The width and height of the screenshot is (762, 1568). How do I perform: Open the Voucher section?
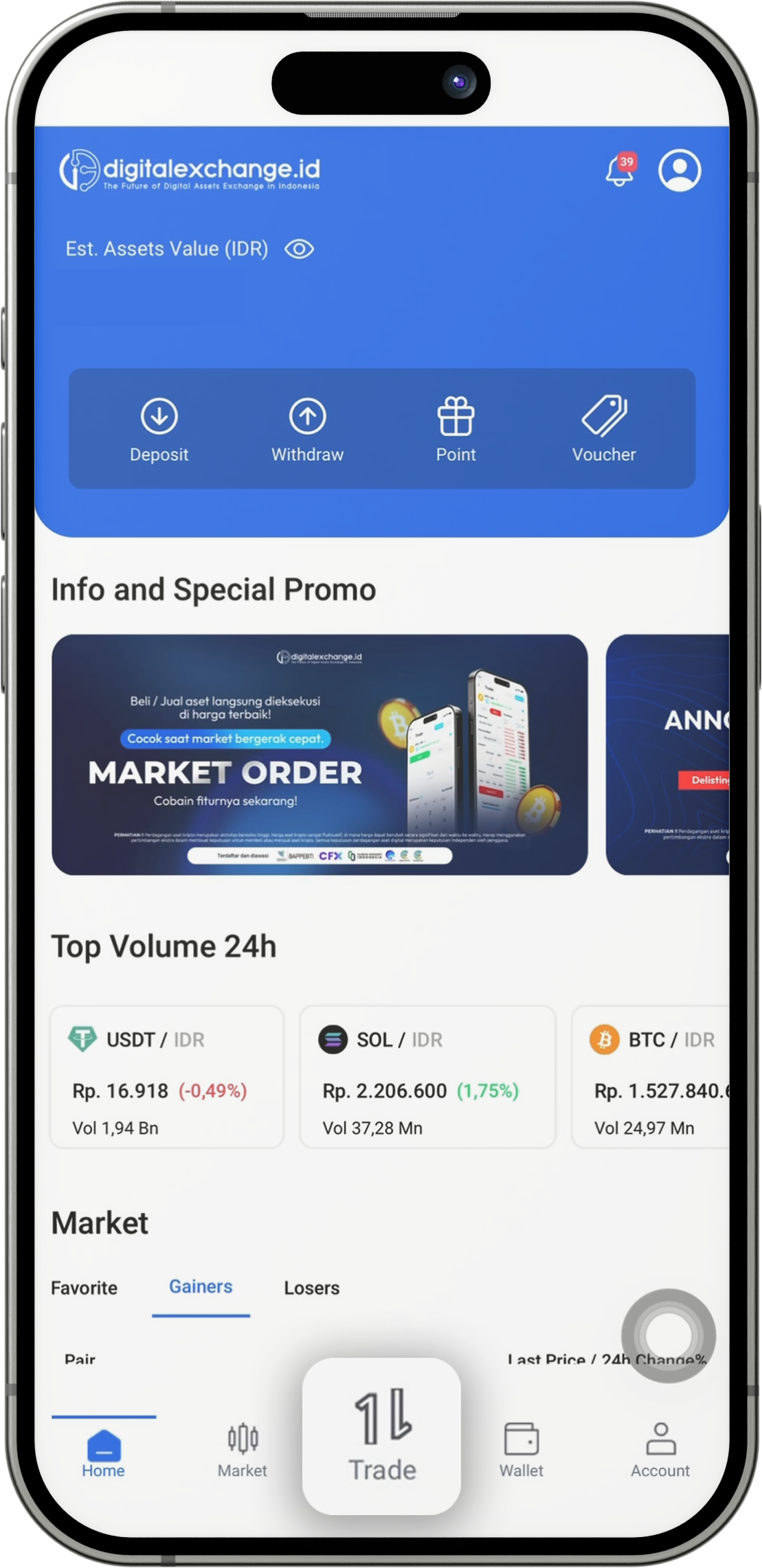click(x=604, y=429)
